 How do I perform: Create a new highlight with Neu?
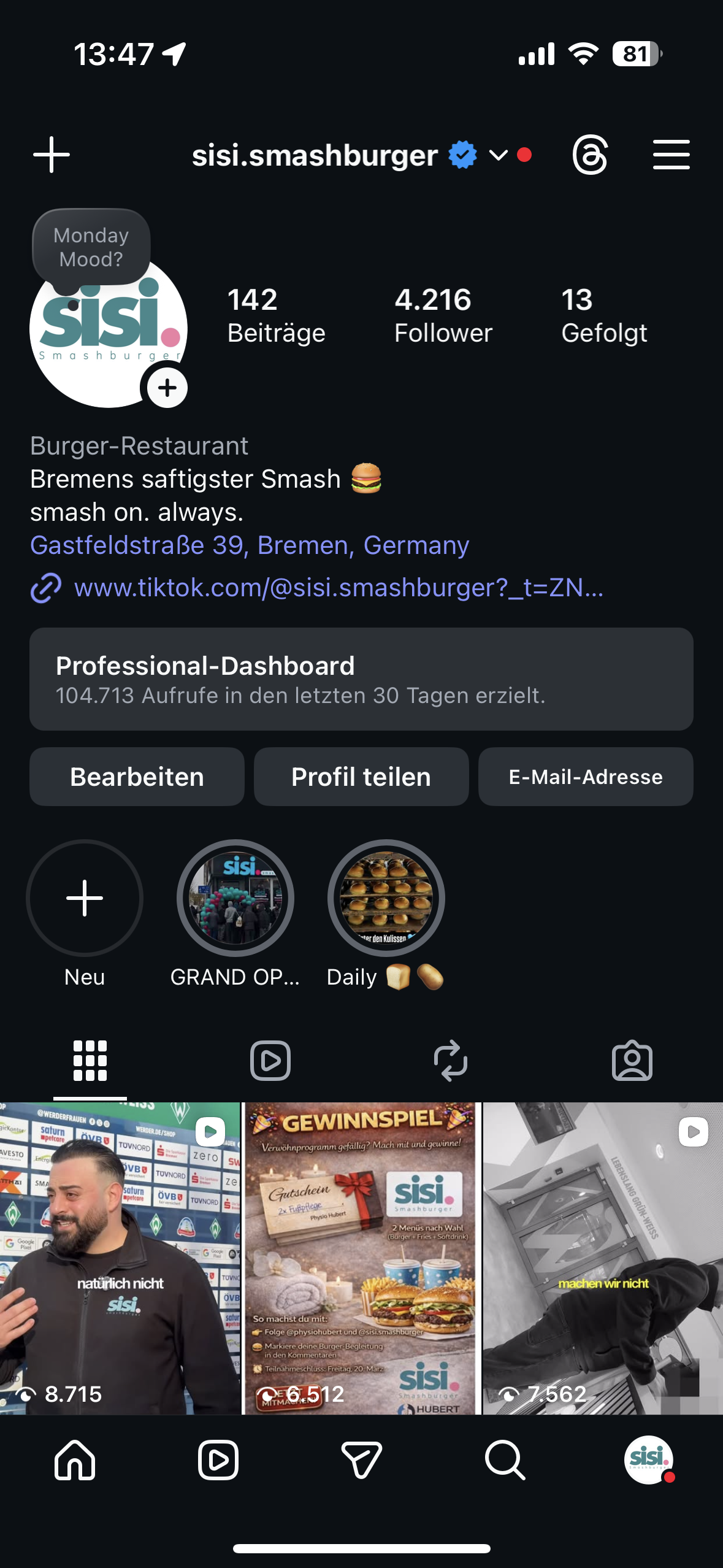coord(85,898)
